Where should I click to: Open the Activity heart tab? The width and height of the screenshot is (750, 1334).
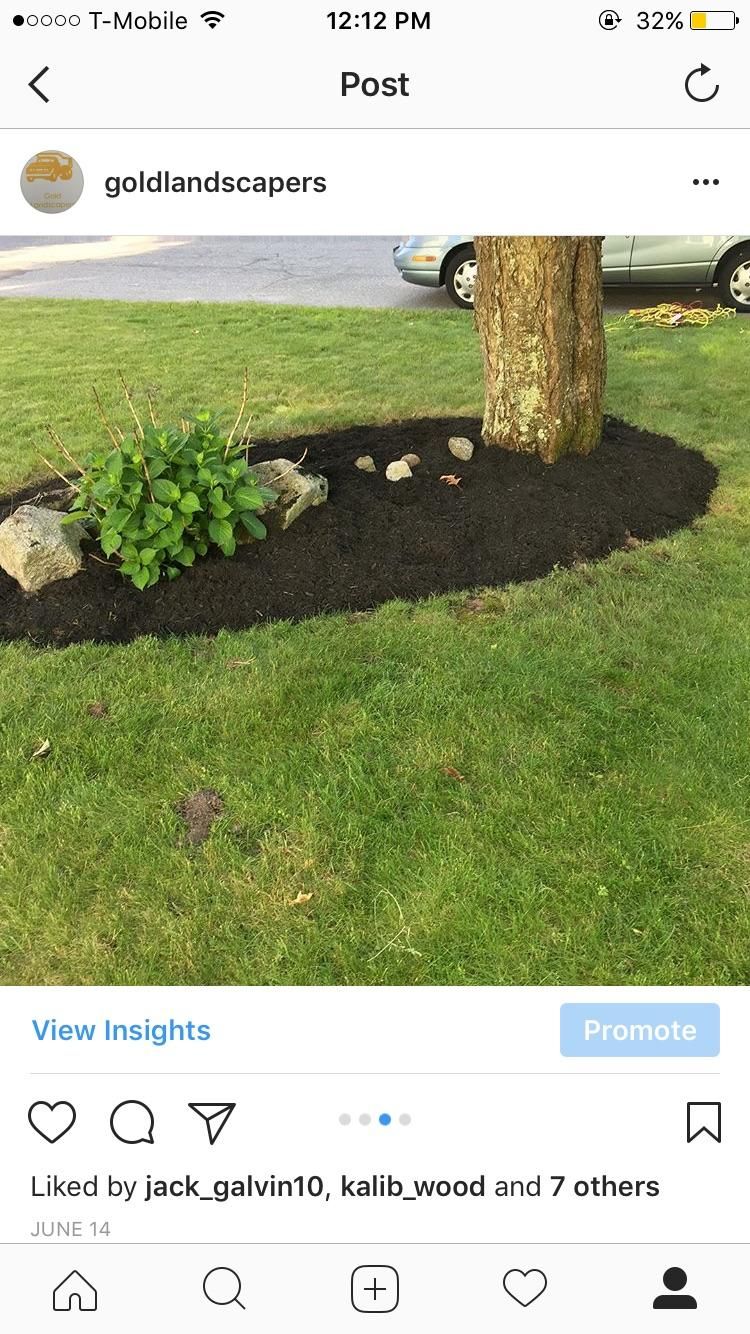(525, 1289)
